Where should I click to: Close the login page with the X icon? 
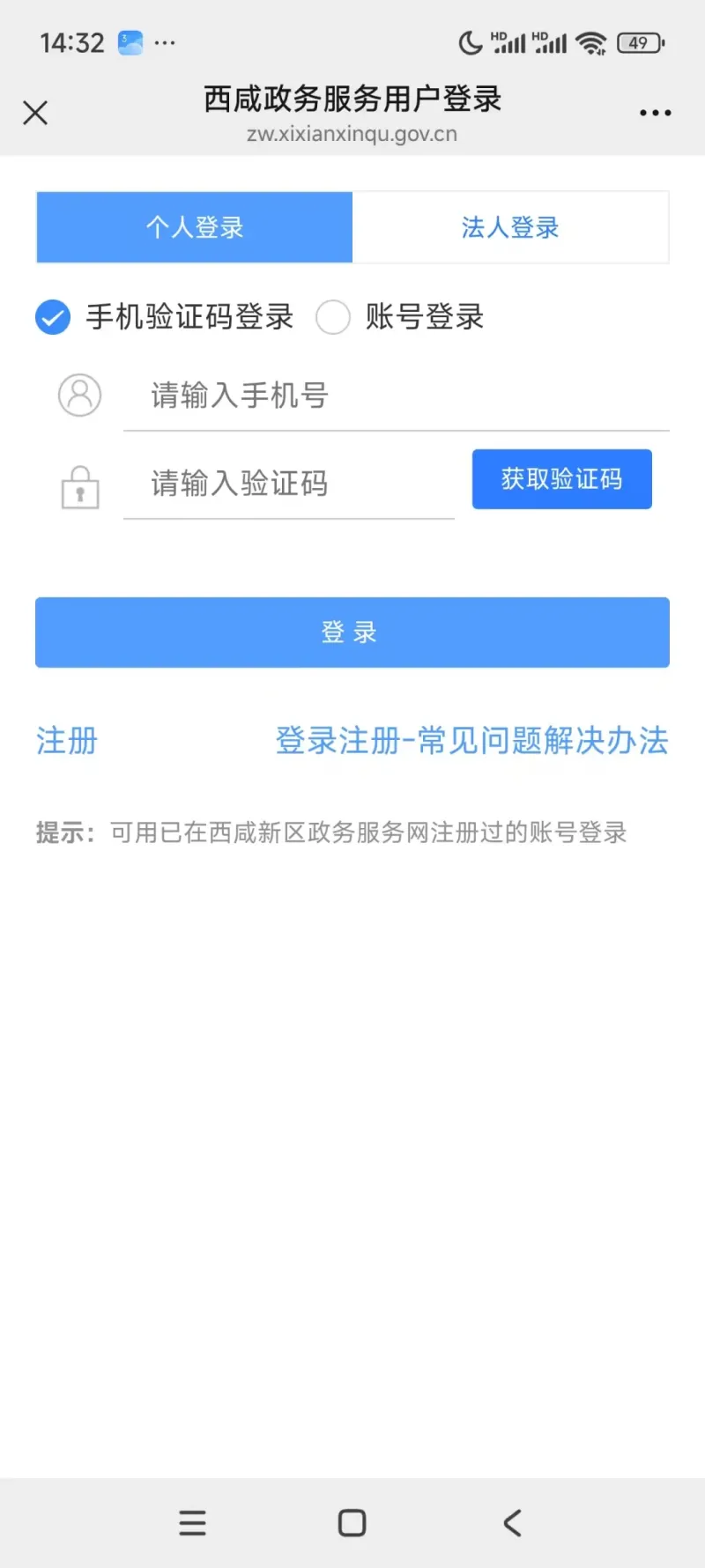click(35, 113)
